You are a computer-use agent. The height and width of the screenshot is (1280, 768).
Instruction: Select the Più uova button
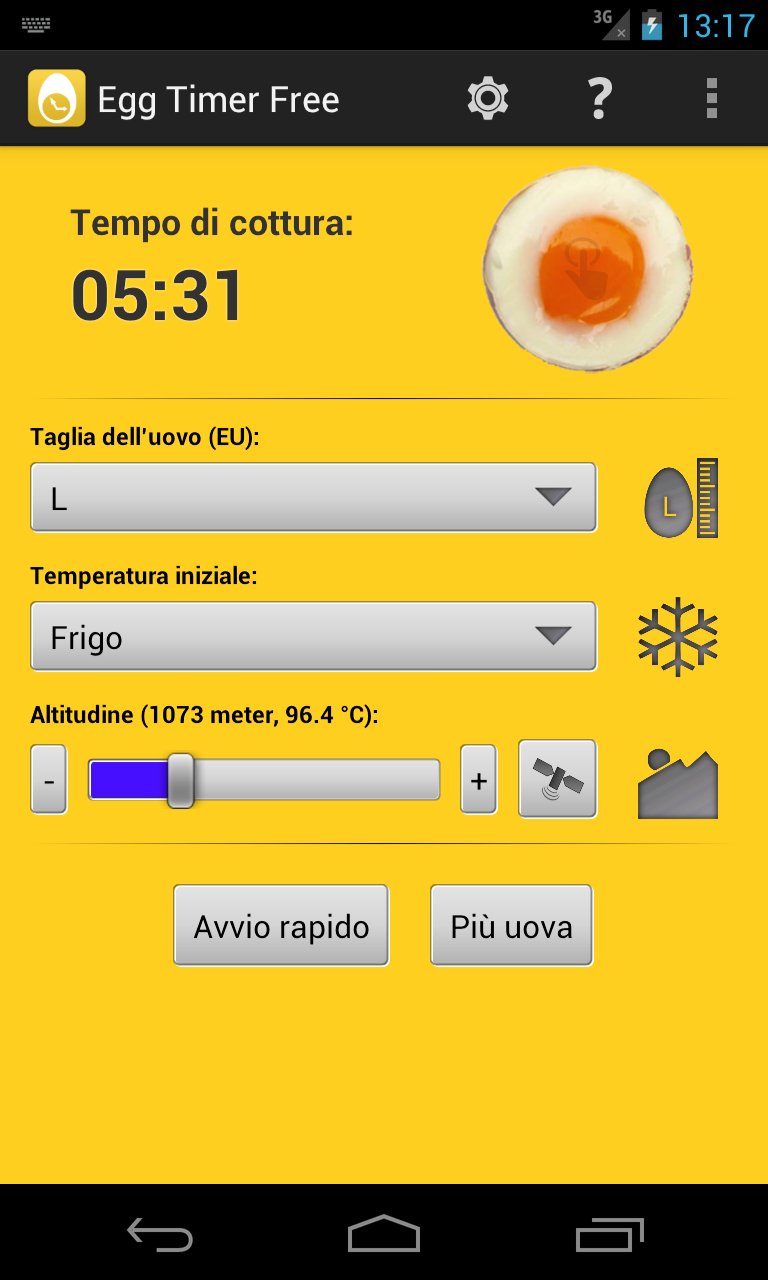point(512,925)
